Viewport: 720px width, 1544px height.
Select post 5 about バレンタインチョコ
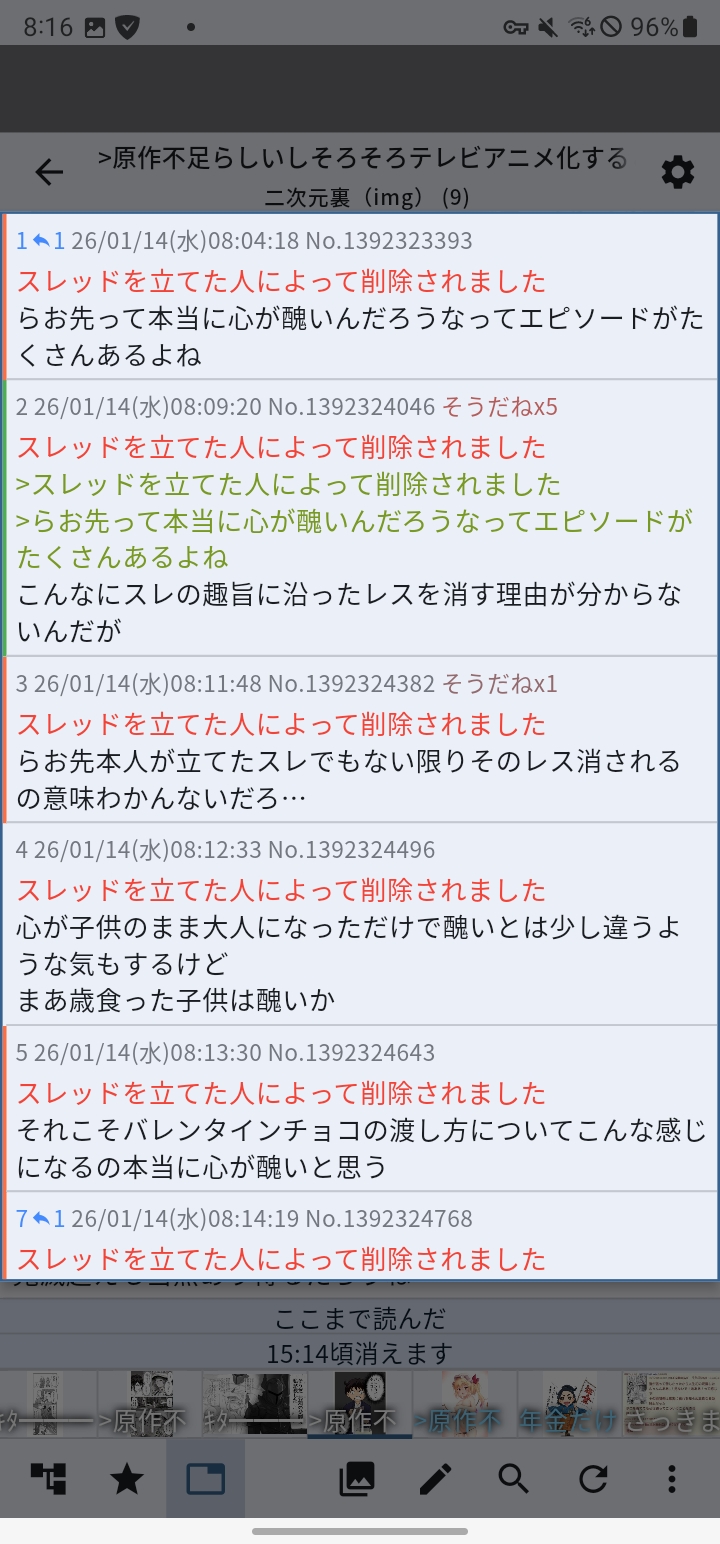(x=360, y=1110)
